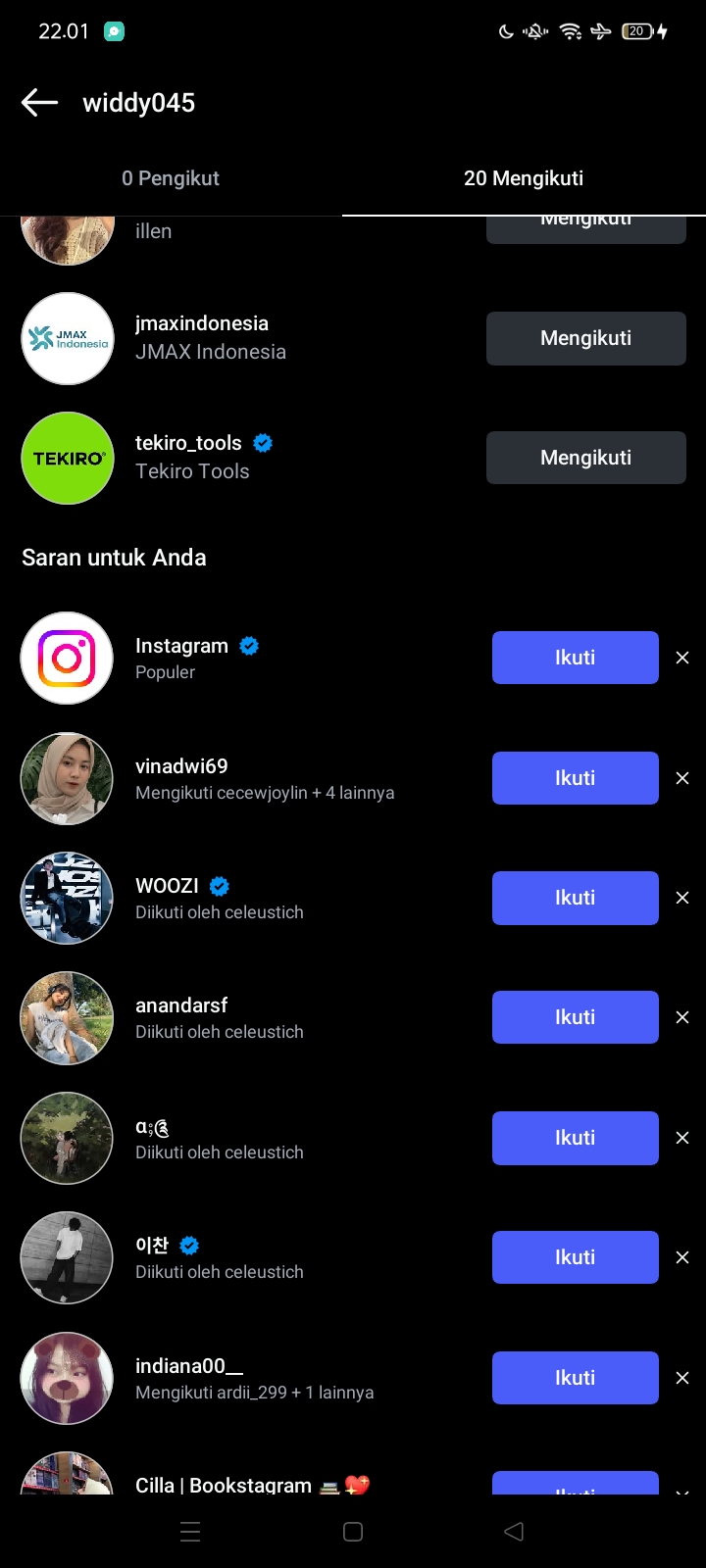Image resolution: width=706 pixels, height=1568 pixels.
Task: Tap Mengikuti button next to tekiro_tools
Action: 585,458
